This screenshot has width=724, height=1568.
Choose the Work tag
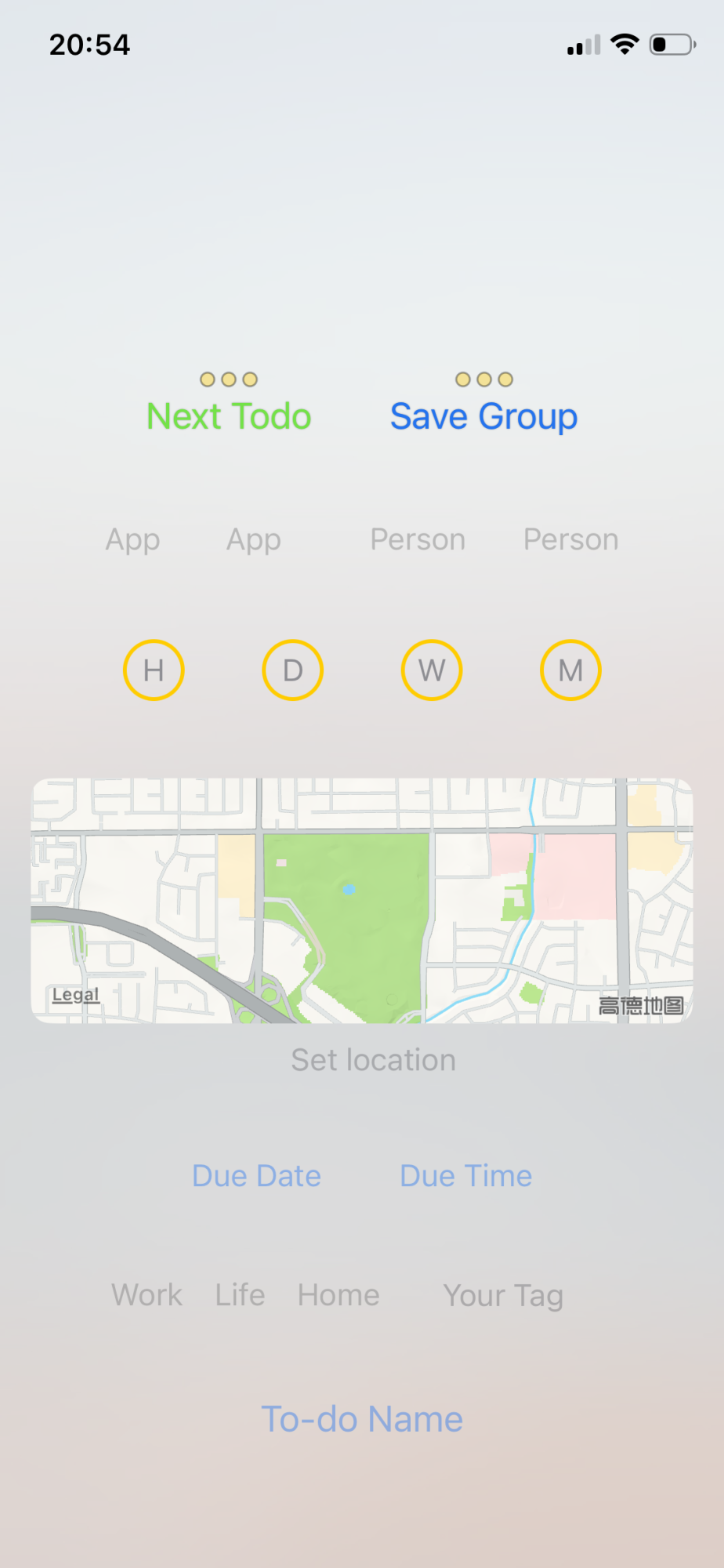pyautogui.click(x=147, y=1295)
